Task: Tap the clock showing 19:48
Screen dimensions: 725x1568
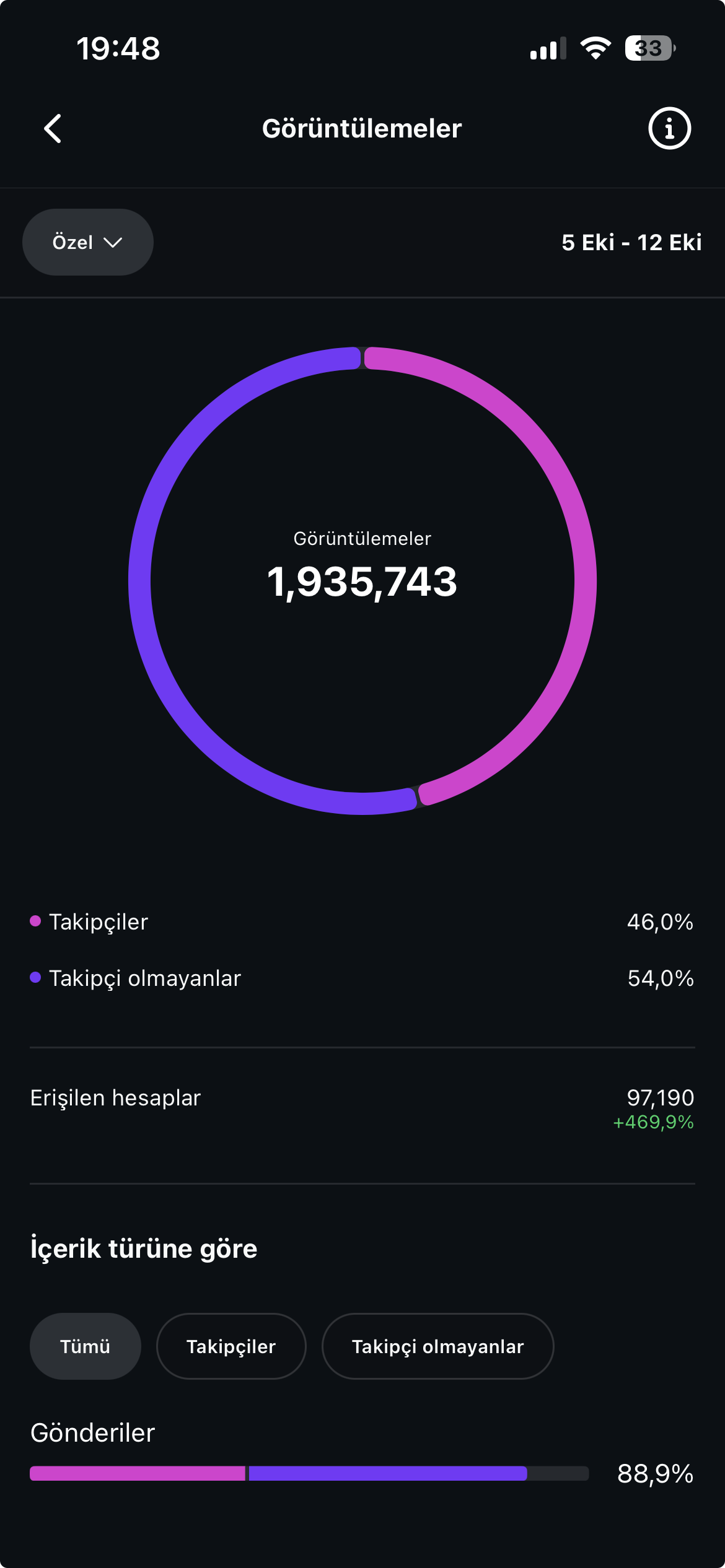Action: (118, 48)
